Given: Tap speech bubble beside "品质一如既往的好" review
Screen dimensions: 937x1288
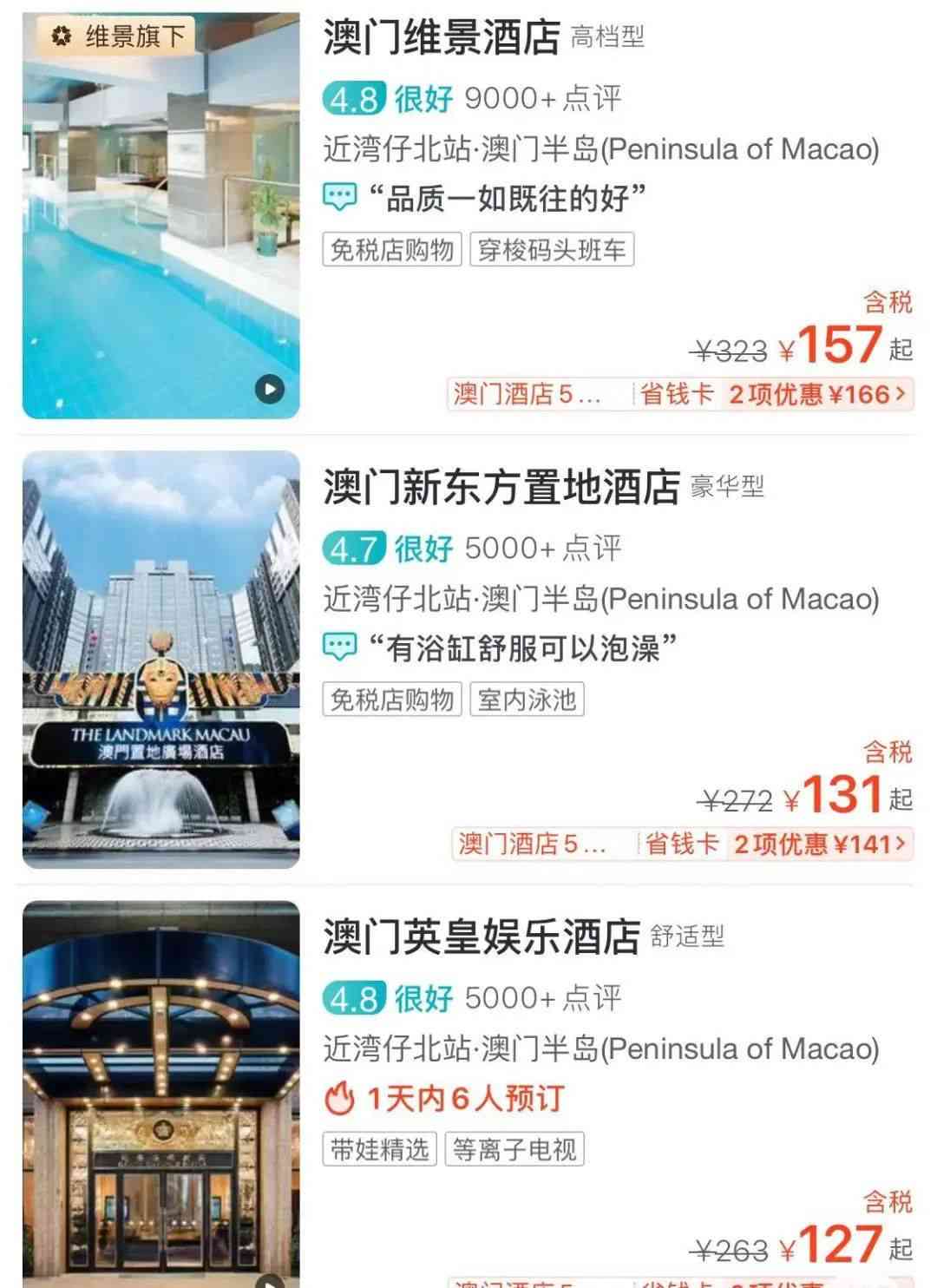Looking at the screenshot, I should click(340, 197).
